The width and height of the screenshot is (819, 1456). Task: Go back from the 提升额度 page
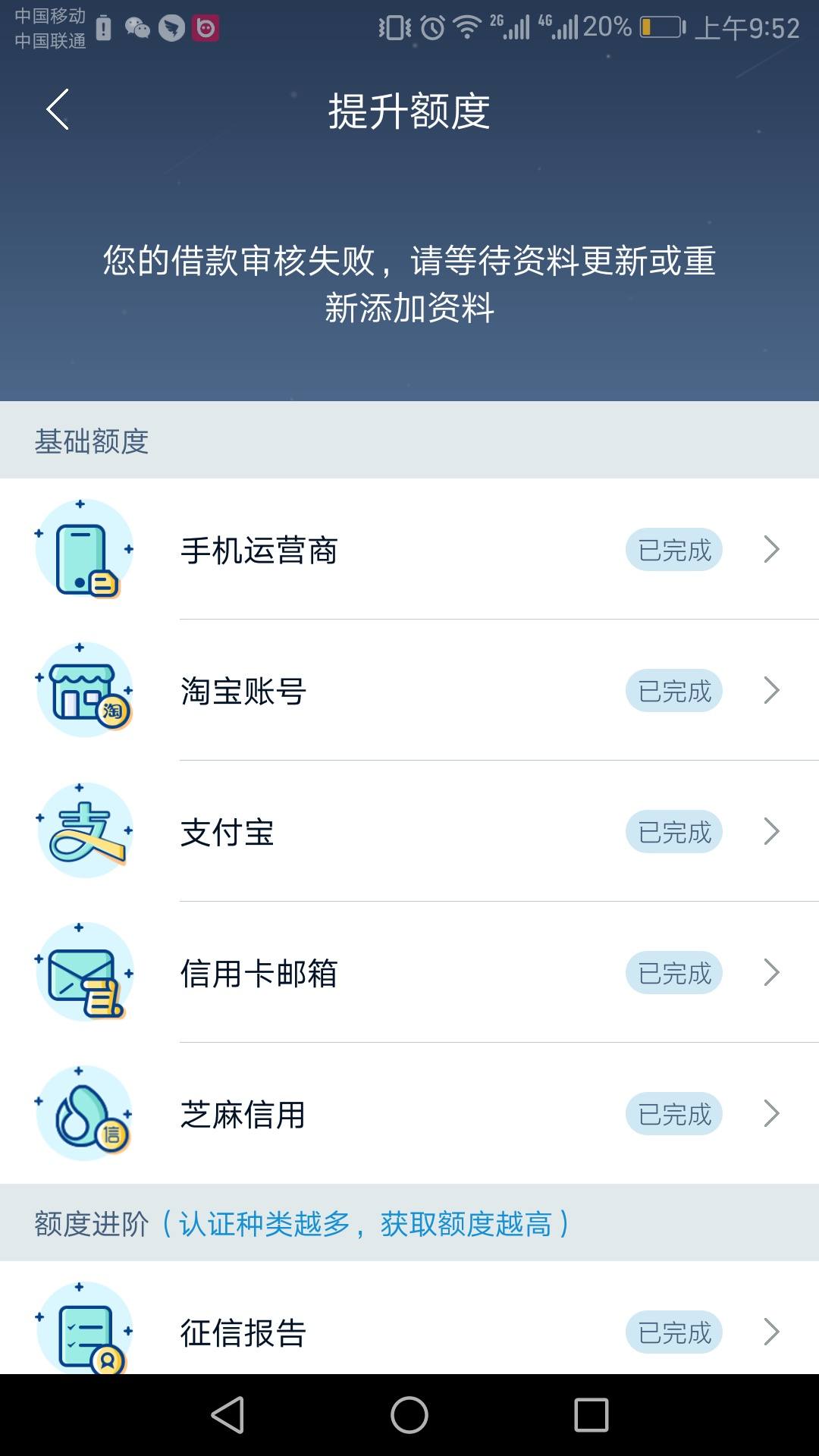tap(58, 110)
